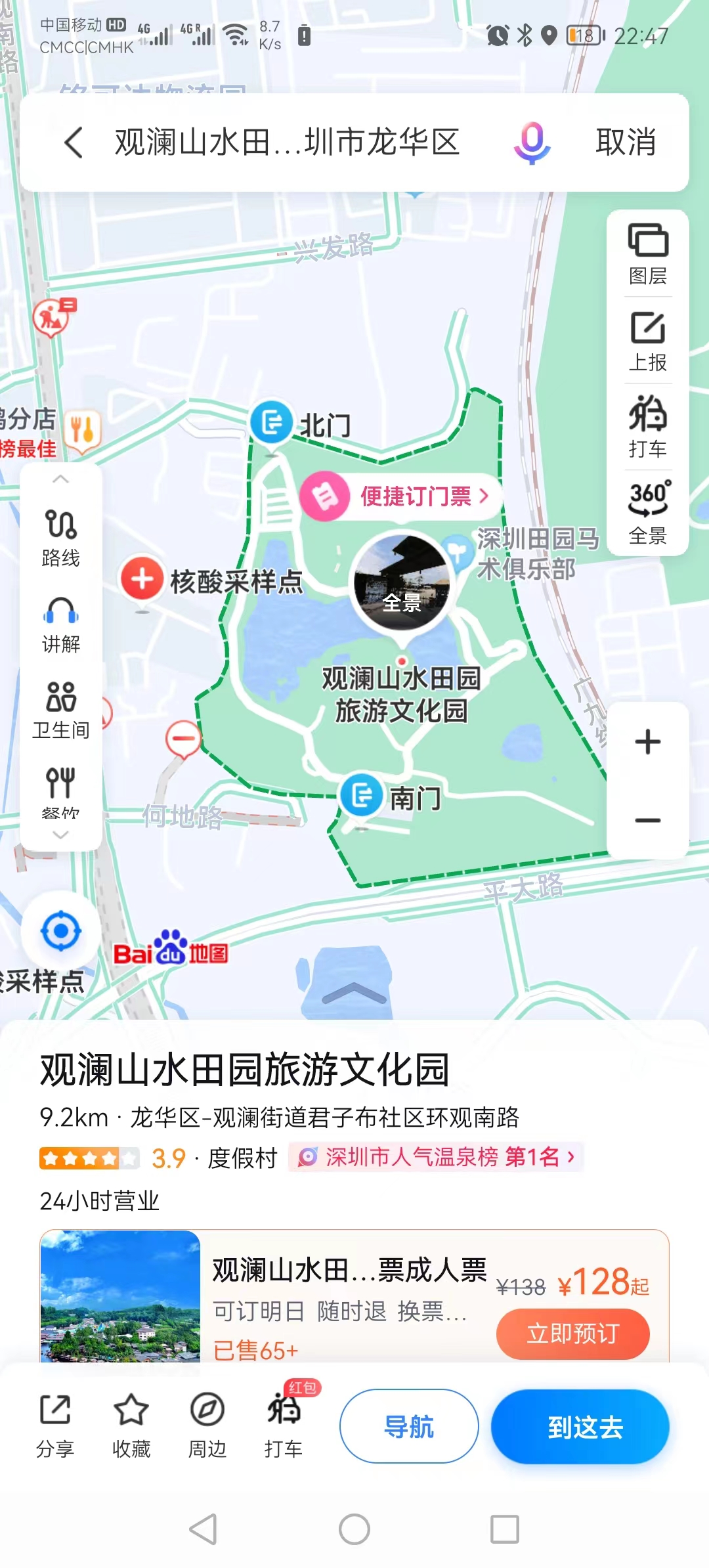Find 卫生间 restrooms on the map
The image size is (709, 1568).
(x=60, y=710)
